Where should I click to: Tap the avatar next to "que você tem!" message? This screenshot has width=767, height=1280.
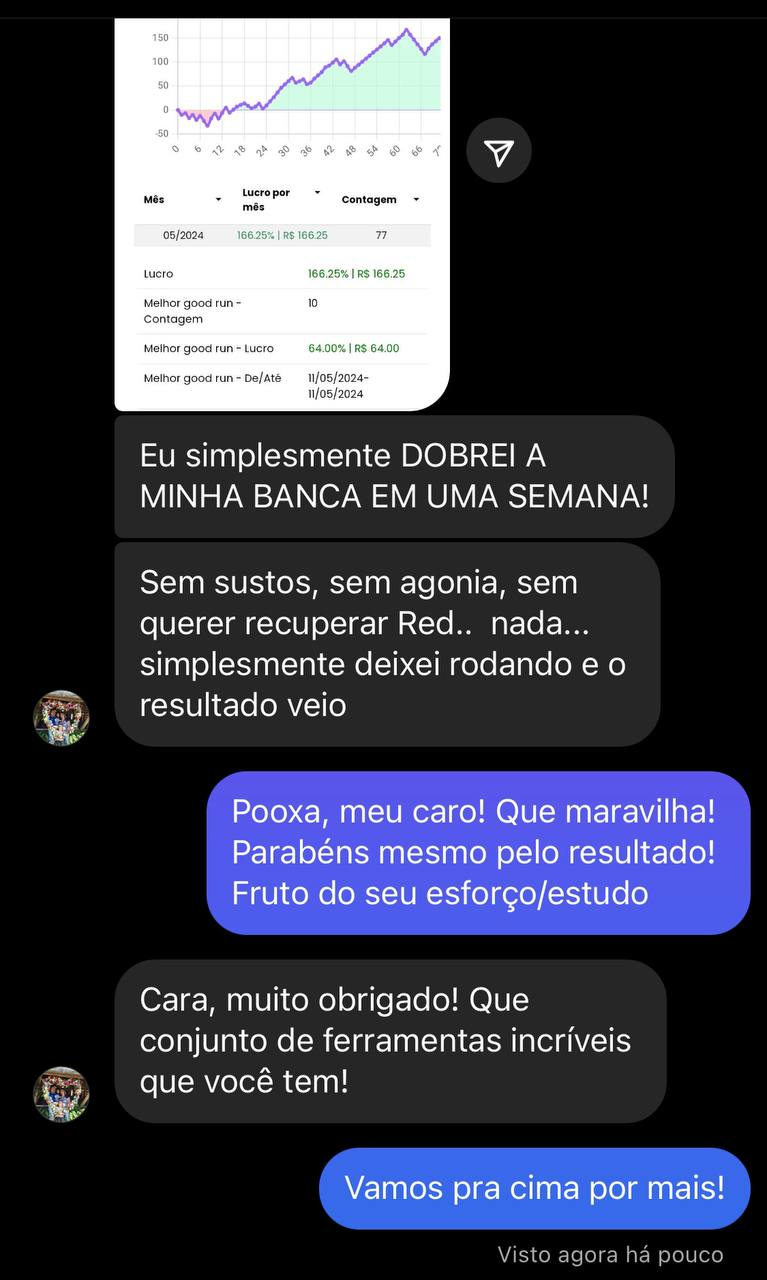pyautogui.click(x=61, y=1094)
